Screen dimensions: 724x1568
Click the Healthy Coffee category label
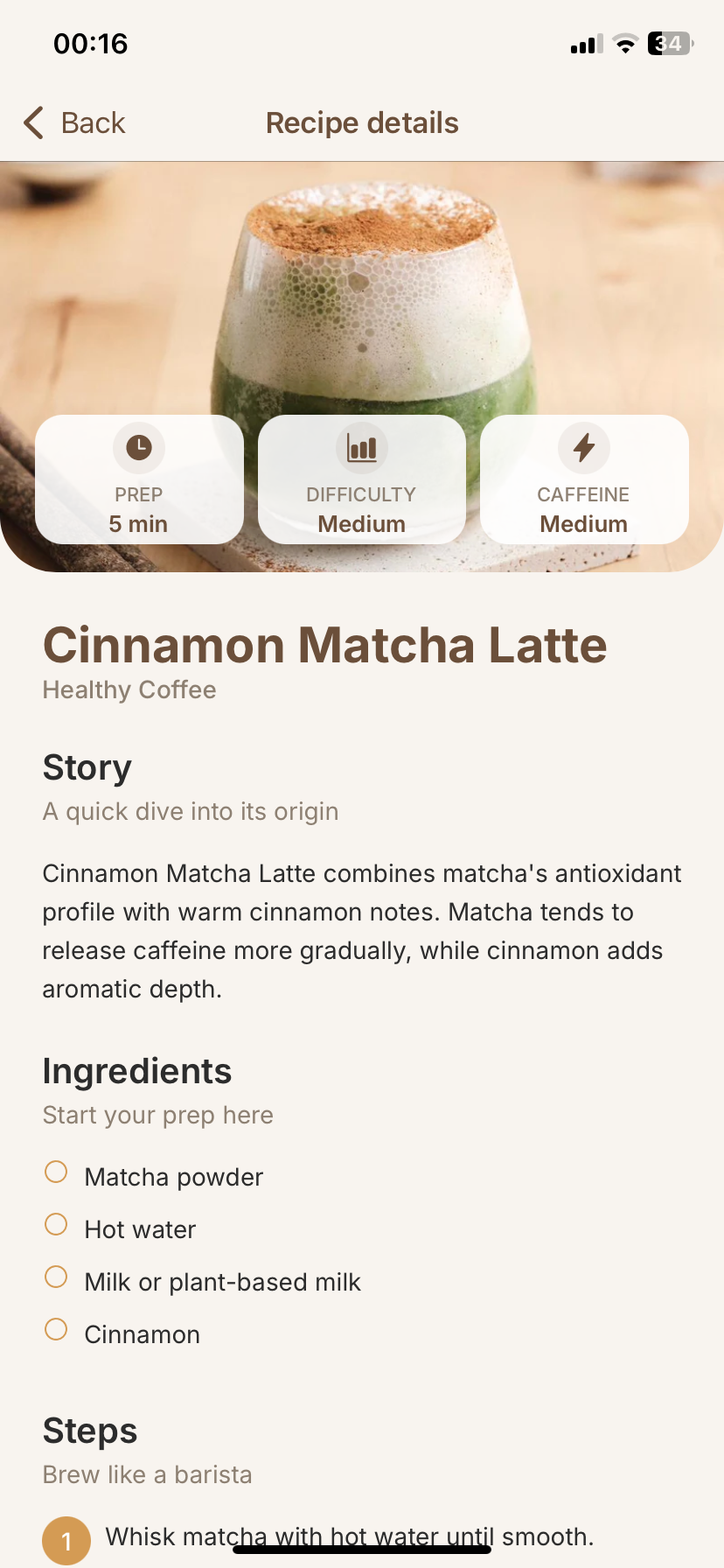coord(129,689)
